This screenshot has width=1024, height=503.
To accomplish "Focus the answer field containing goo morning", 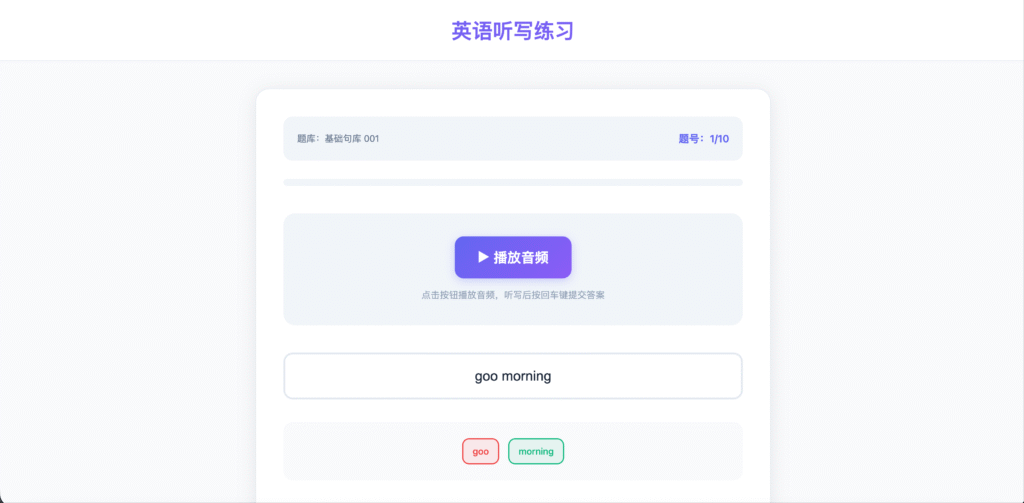I will point(512,376).
